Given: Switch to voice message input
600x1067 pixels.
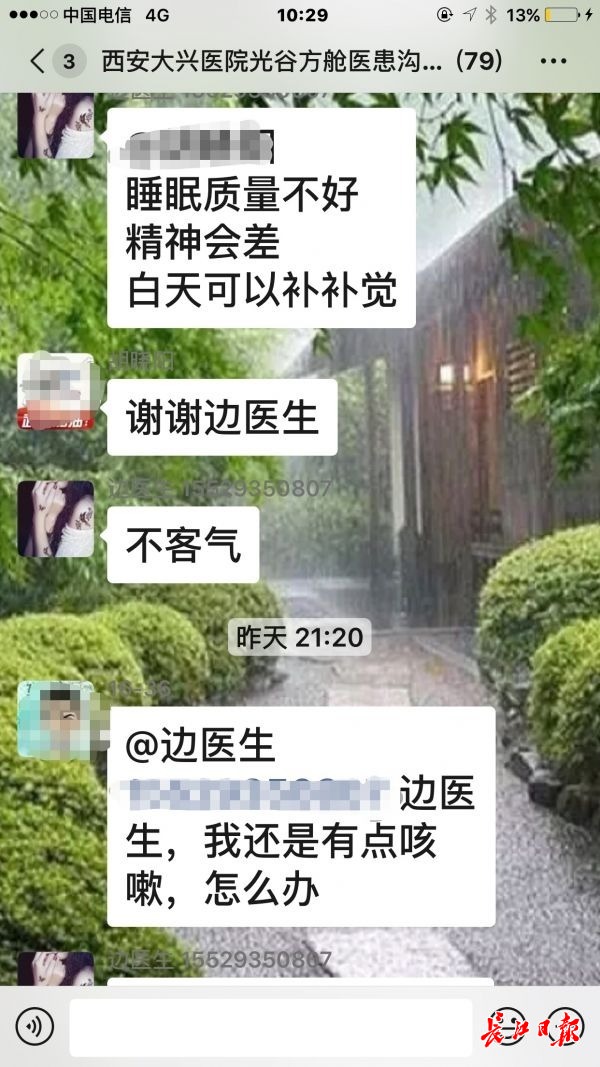Looking at the screenshot, I should point(33,1027).
